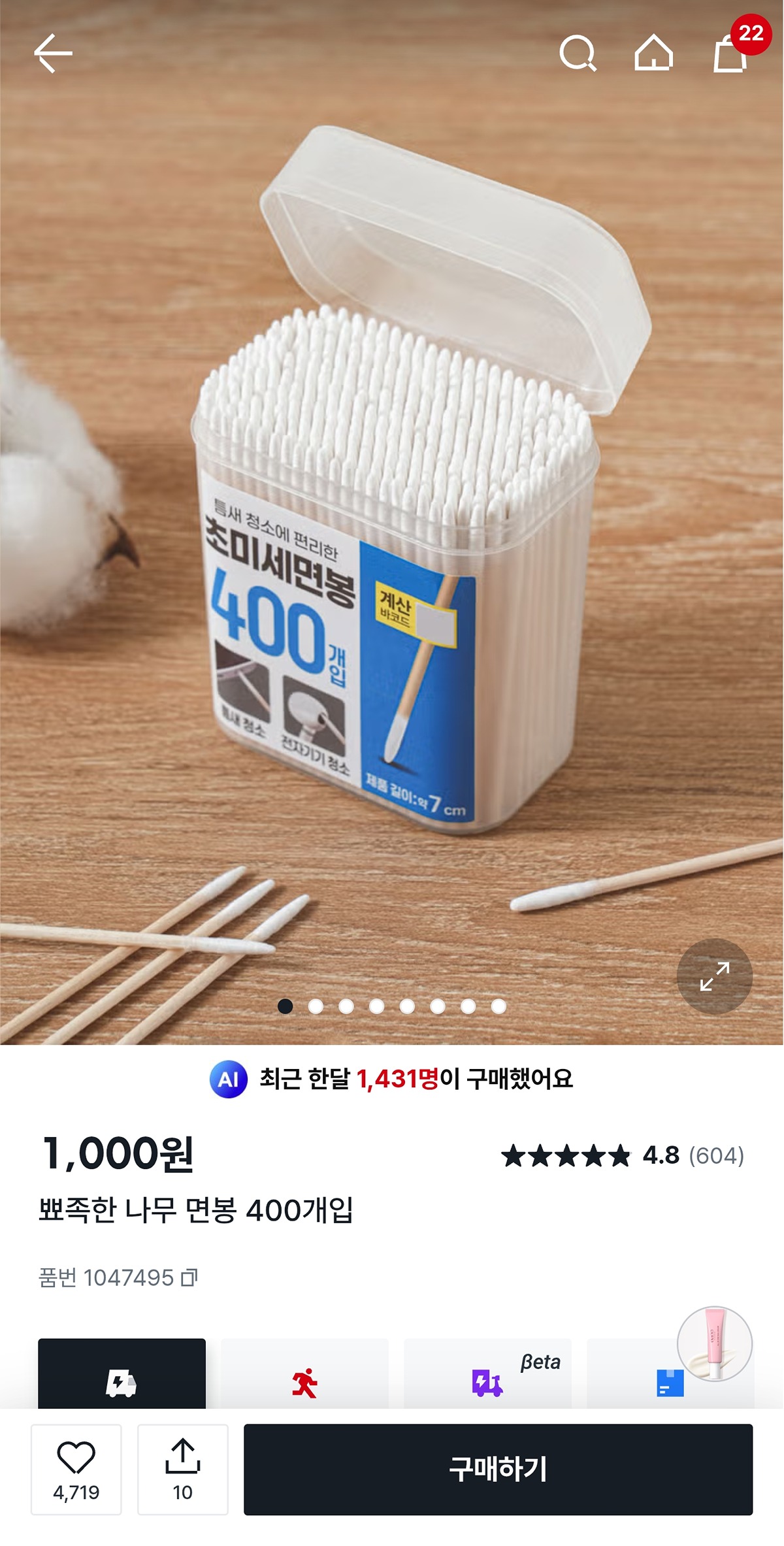784x1546 pixels.
Task: Open the floating pink cream product bubble
Action: (715, 1345)
